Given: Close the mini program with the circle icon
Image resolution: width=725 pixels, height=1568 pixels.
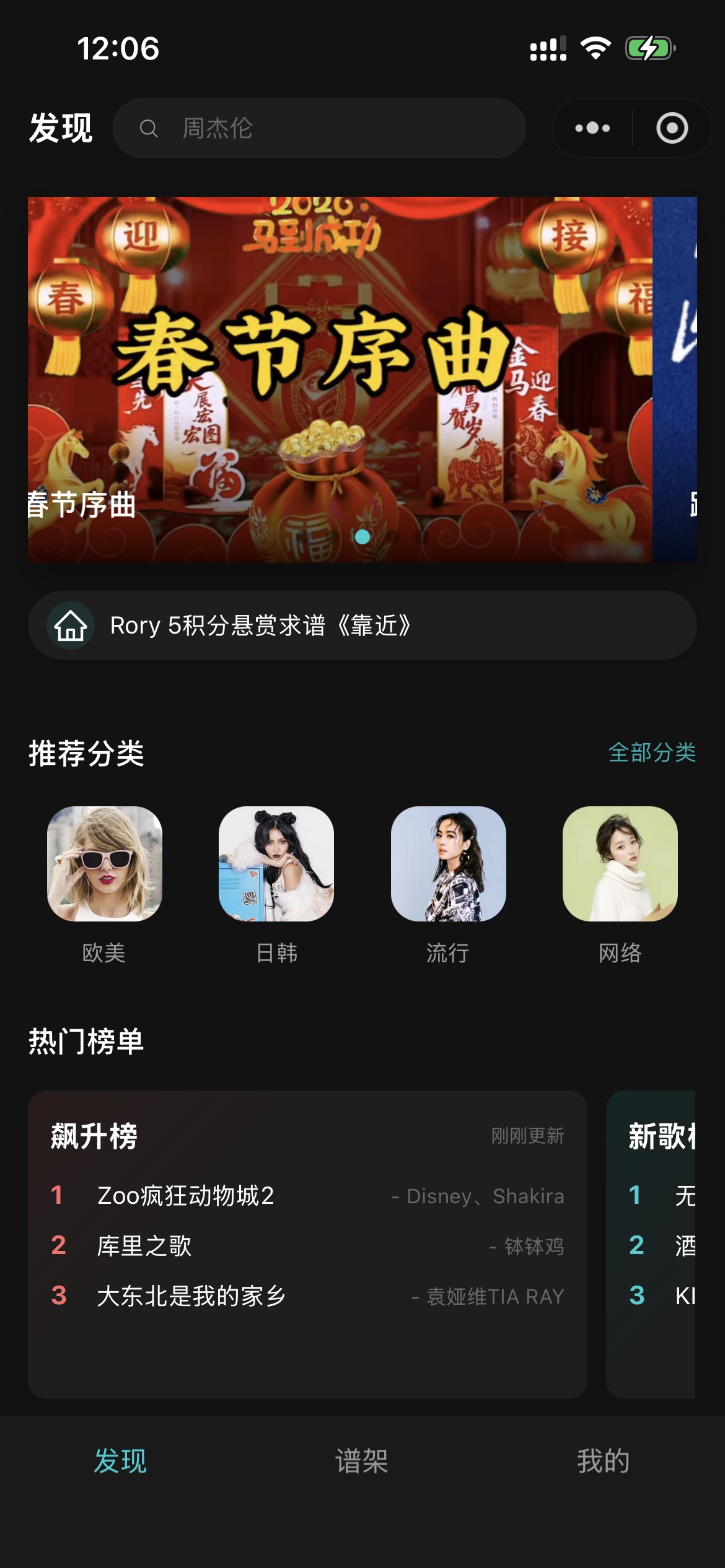Looking at the screenshot, I should (672, 128).
